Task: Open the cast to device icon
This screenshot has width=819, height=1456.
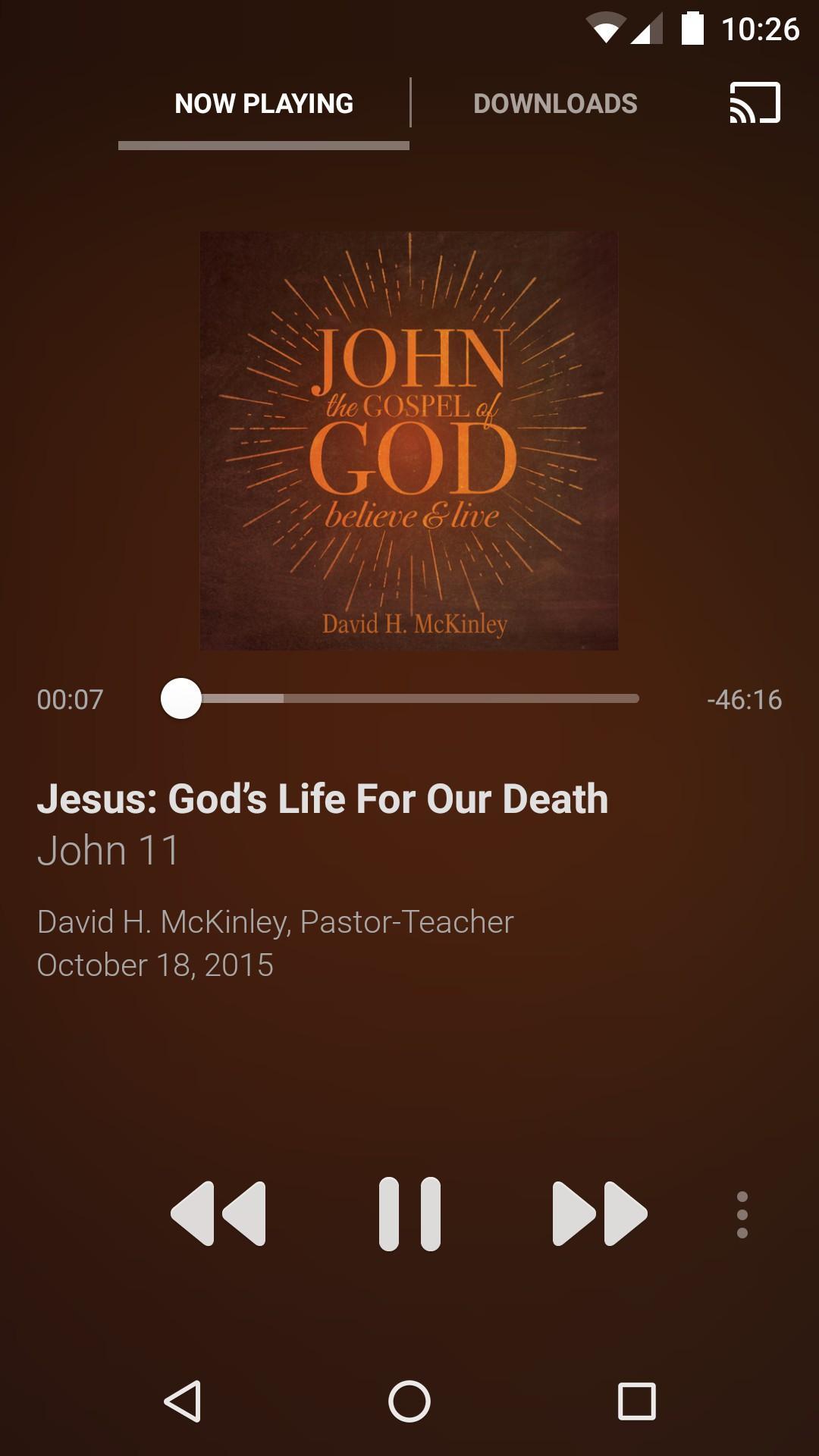Action: tap(755, 103)
